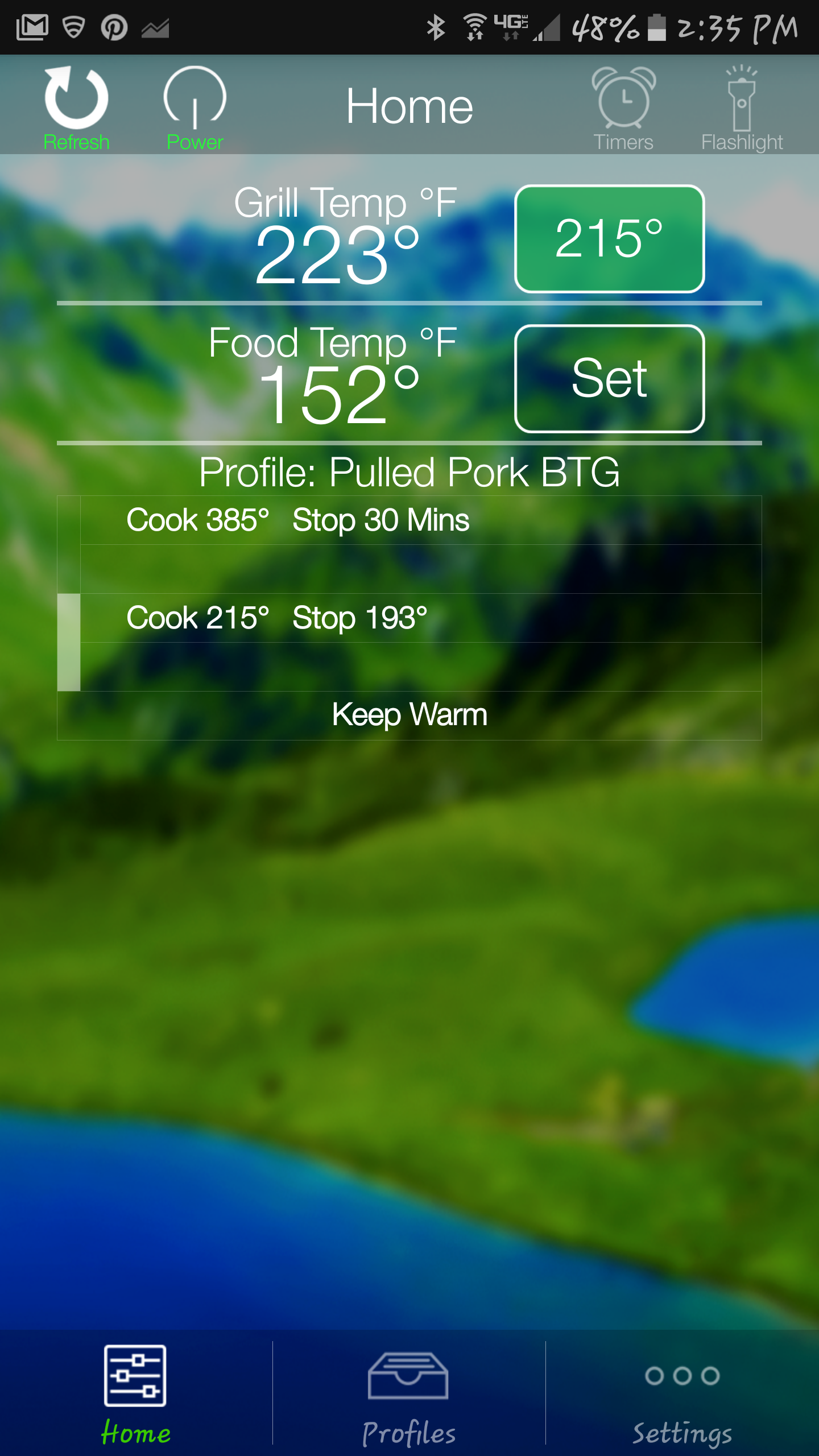Open the Timers screen
The image size is (819, 1456).
(623, 107)
